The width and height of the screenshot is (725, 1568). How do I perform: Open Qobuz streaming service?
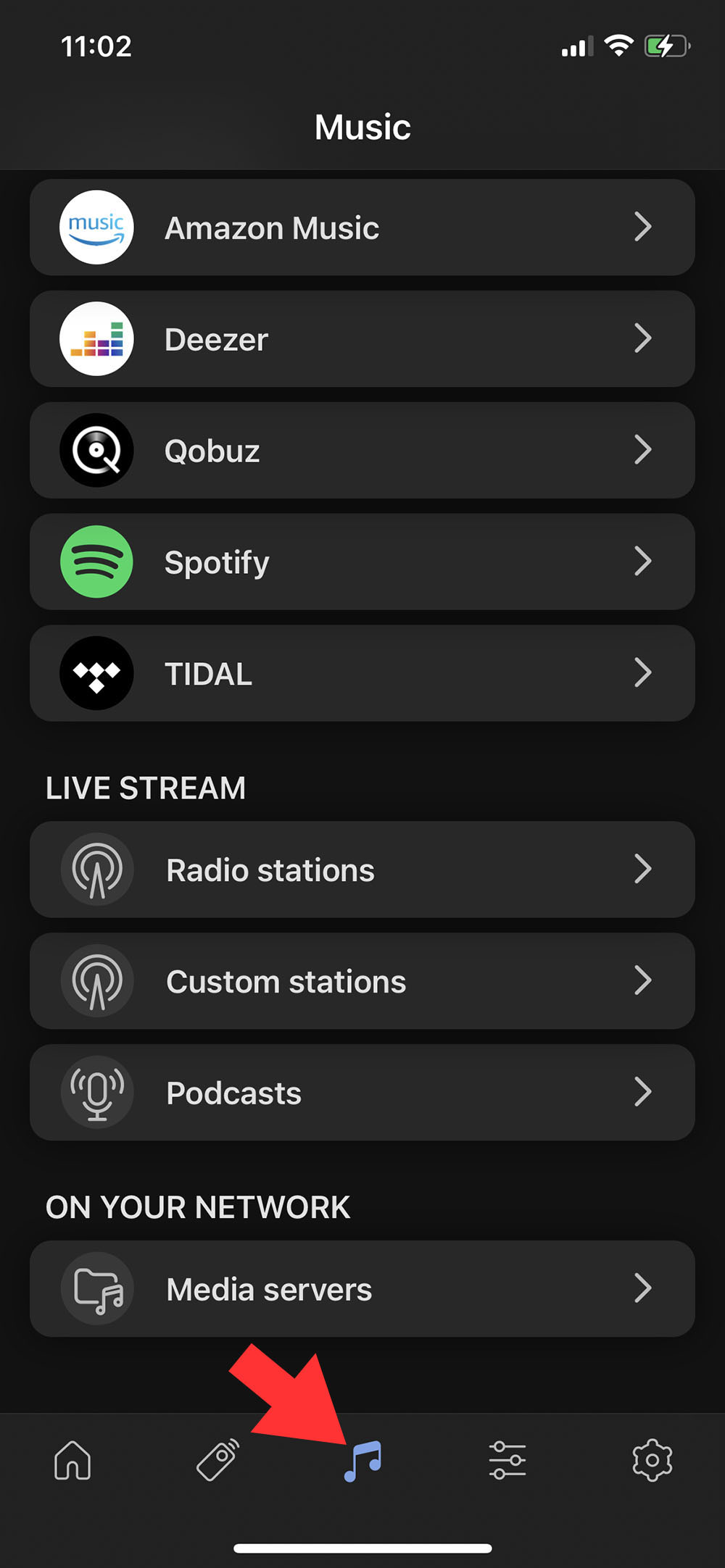click(362, 451)
